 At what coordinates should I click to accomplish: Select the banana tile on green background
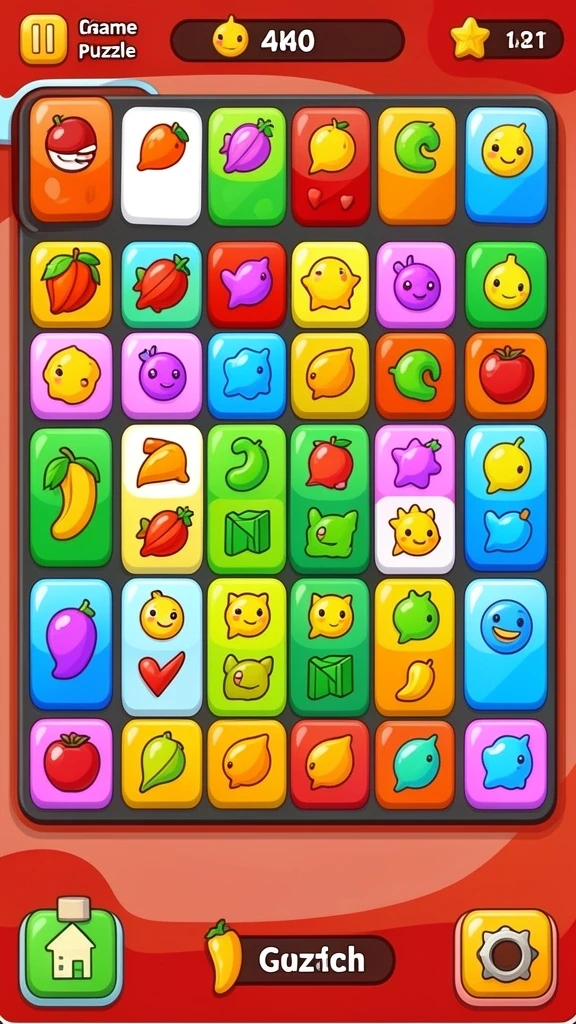(x=71, y=496)
